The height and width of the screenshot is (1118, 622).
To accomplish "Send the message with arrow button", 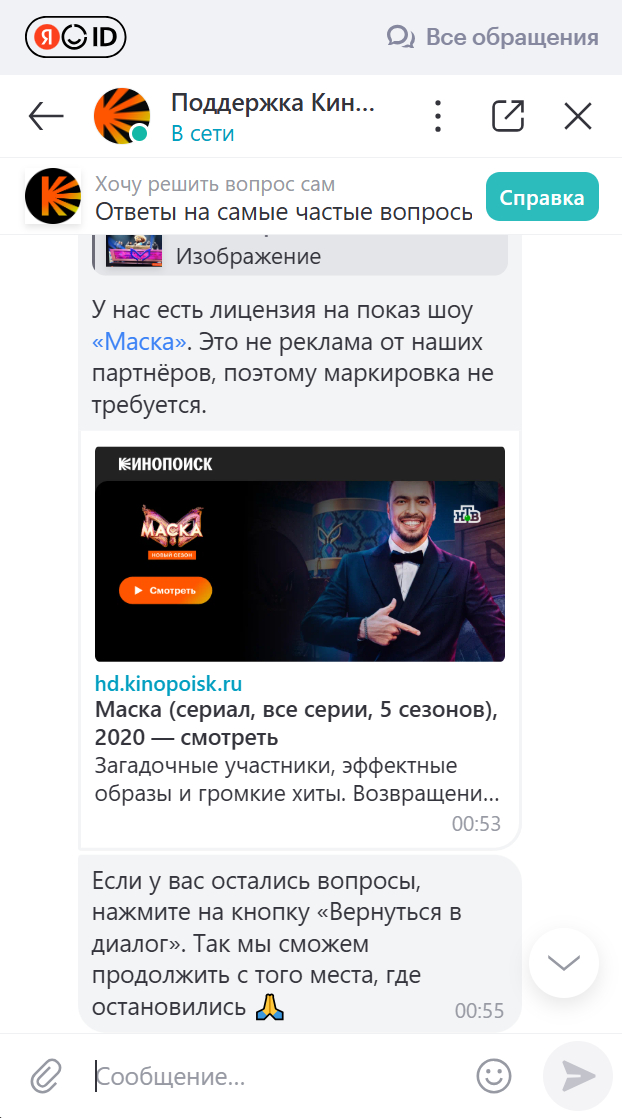I will click(x=577, y=1076).
